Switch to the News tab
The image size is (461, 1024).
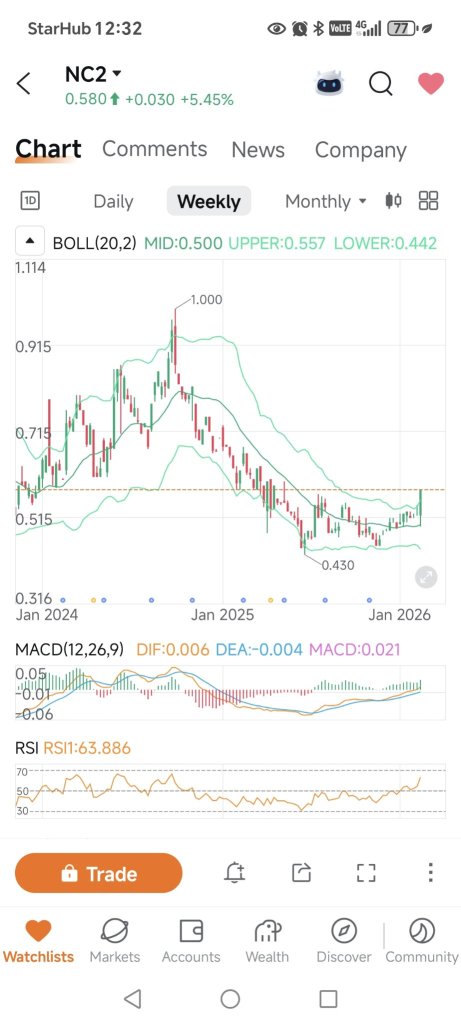click(258, 150)
